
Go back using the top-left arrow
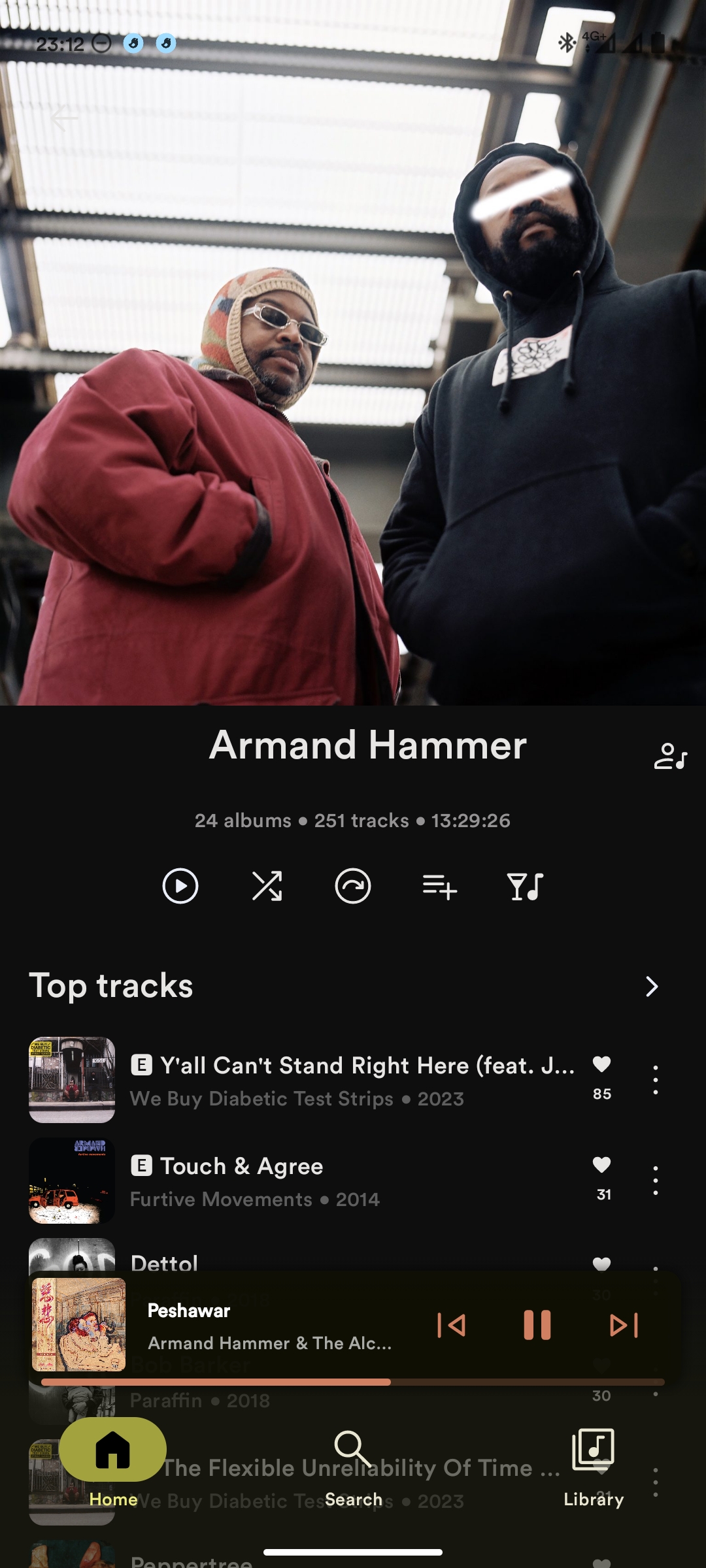tap(65, 118)
